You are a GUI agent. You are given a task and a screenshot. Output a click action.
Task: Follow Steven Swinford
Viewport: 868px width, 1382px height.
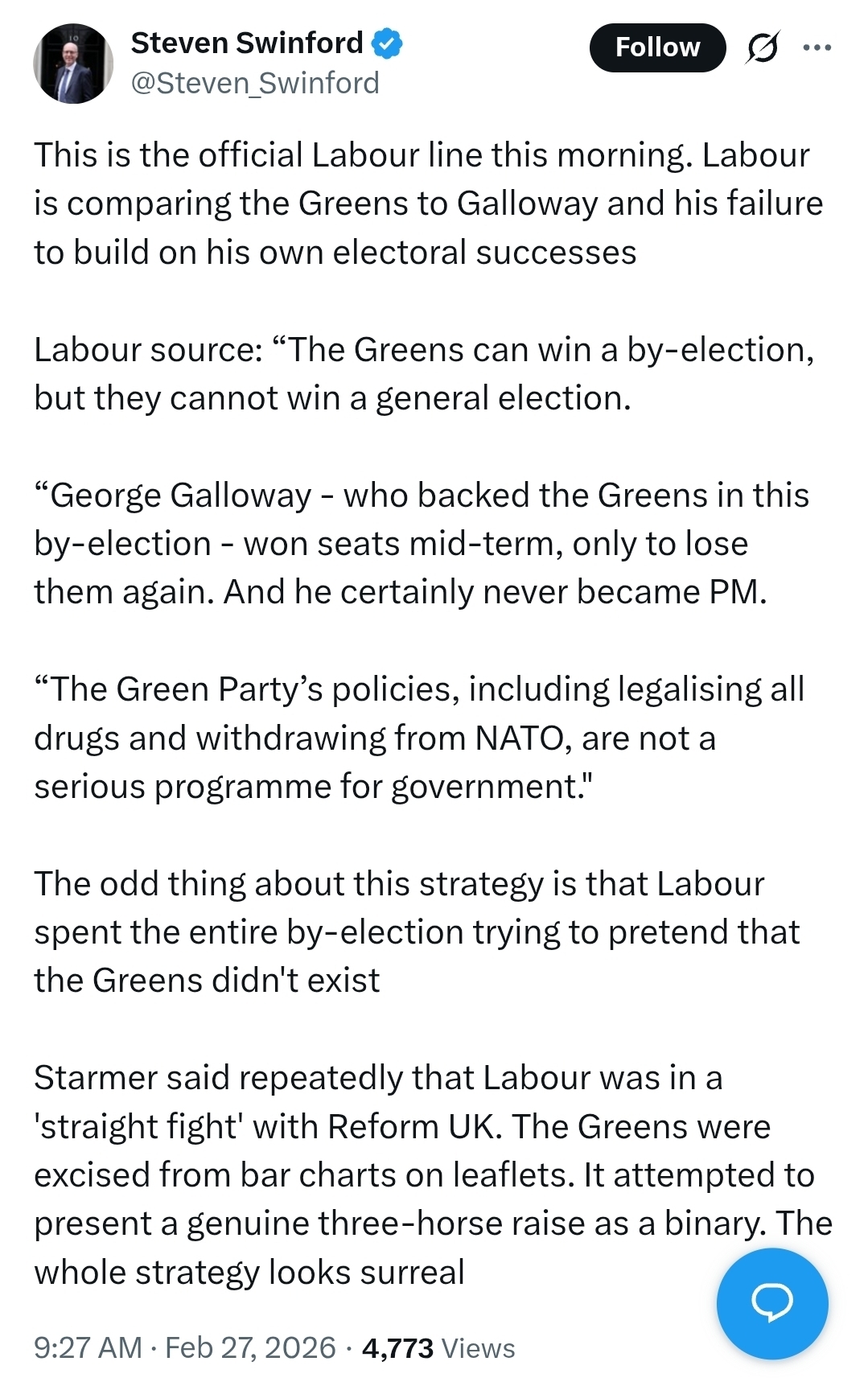point(657,47)
